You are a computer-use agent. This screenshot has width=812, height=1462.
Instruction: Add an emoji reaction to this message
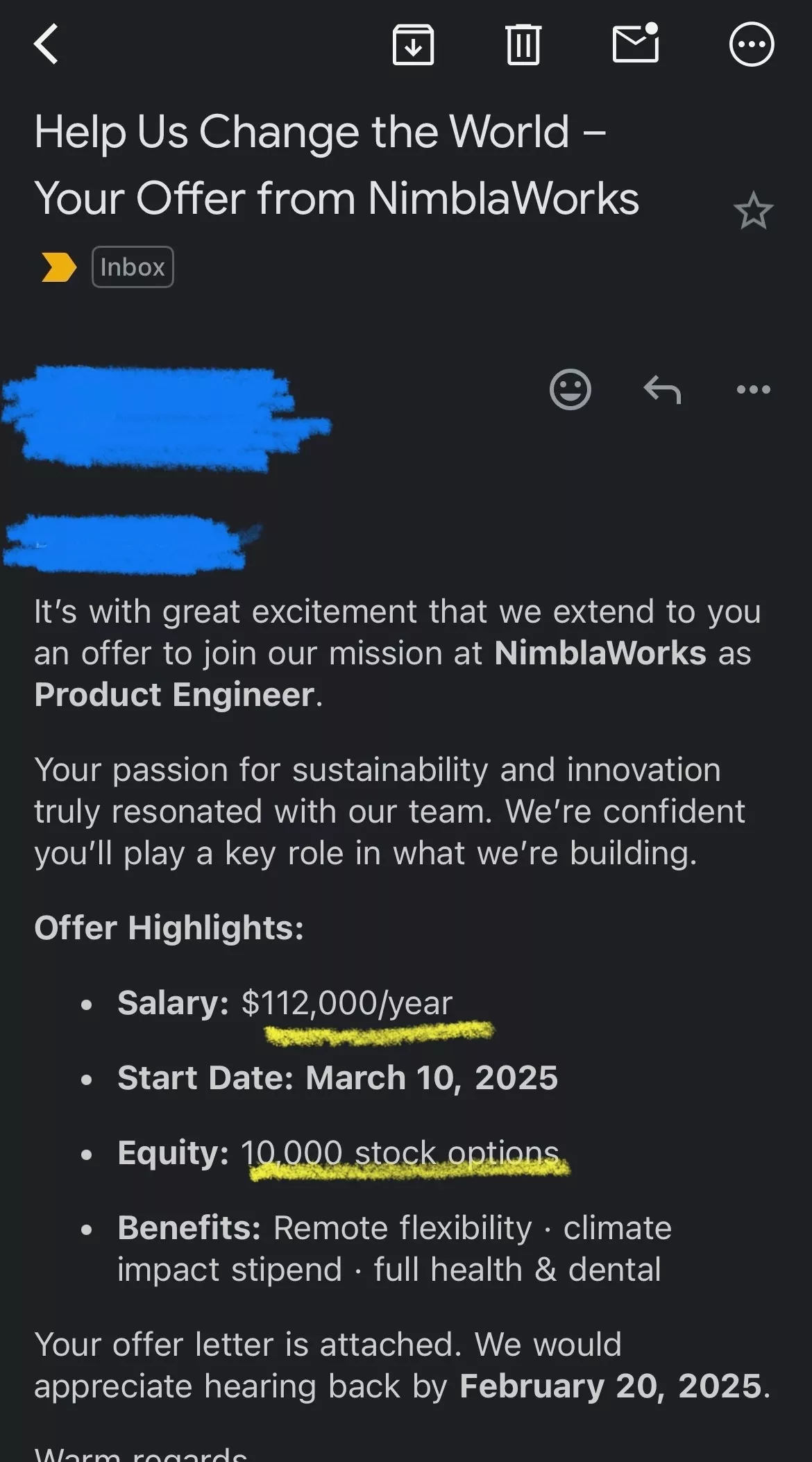(570, 389)
